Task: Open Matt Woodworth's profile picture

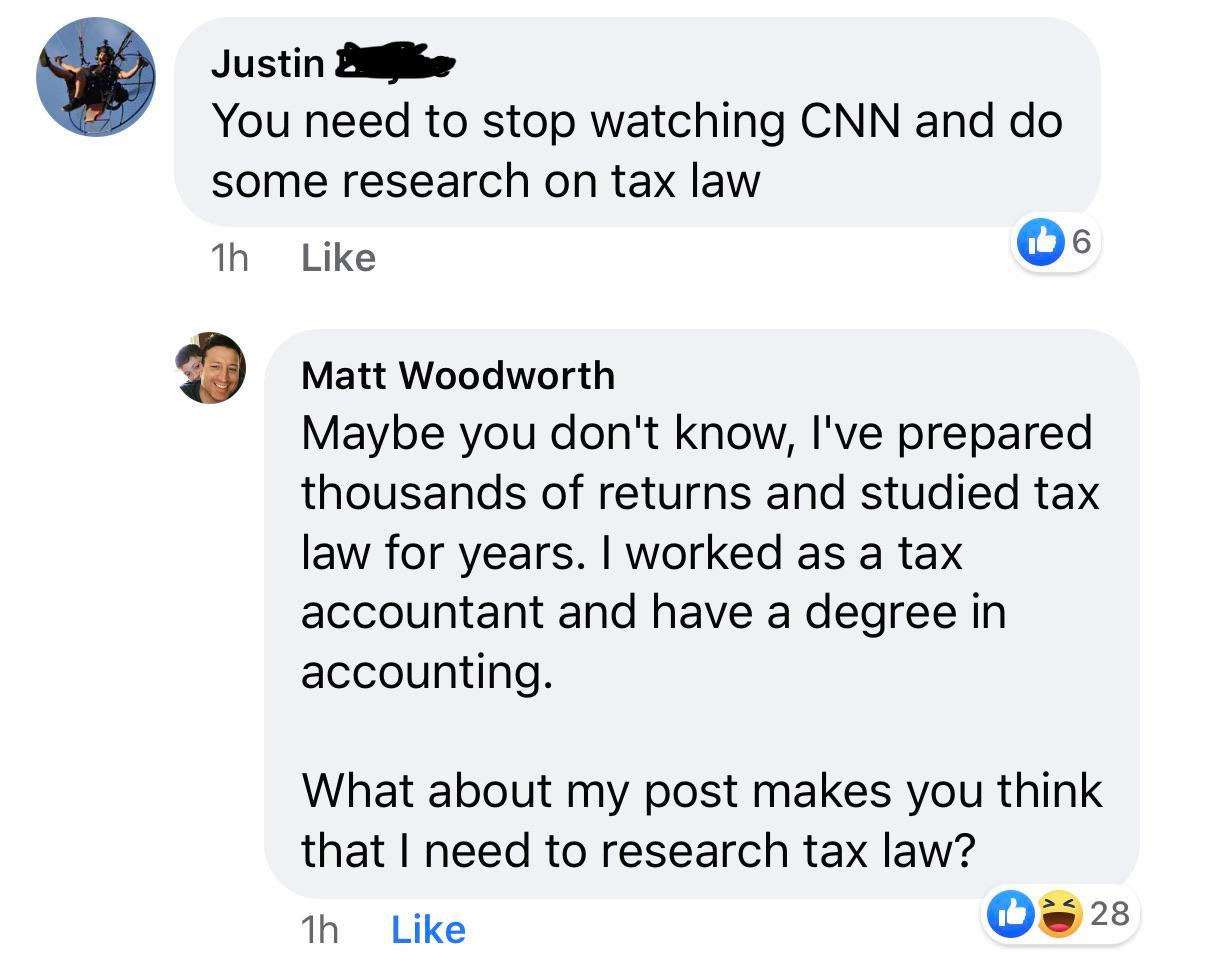Action: (x=211, y=368)
